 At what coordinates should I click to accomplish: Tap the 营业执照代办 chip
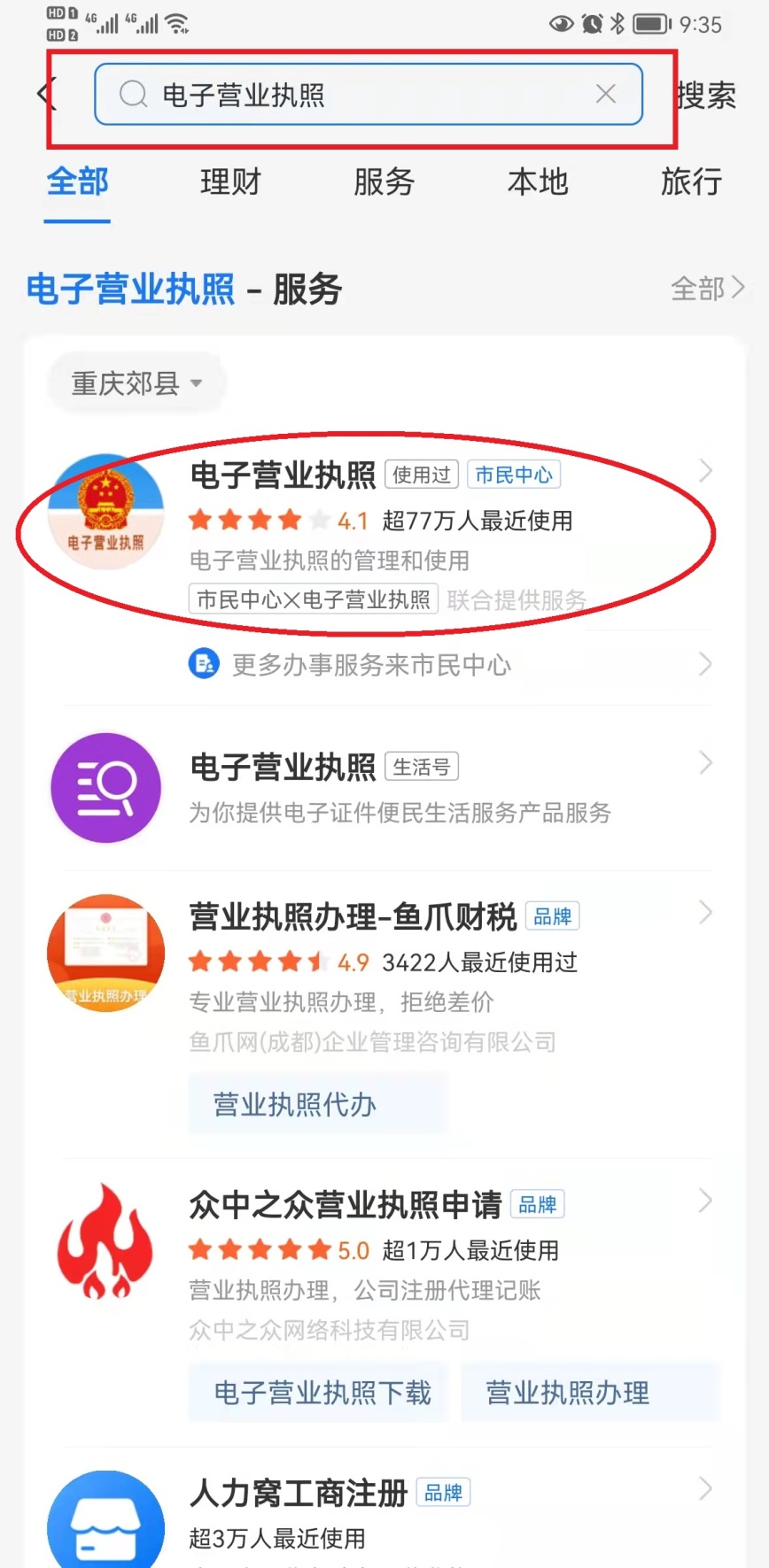click(295, 1104)
